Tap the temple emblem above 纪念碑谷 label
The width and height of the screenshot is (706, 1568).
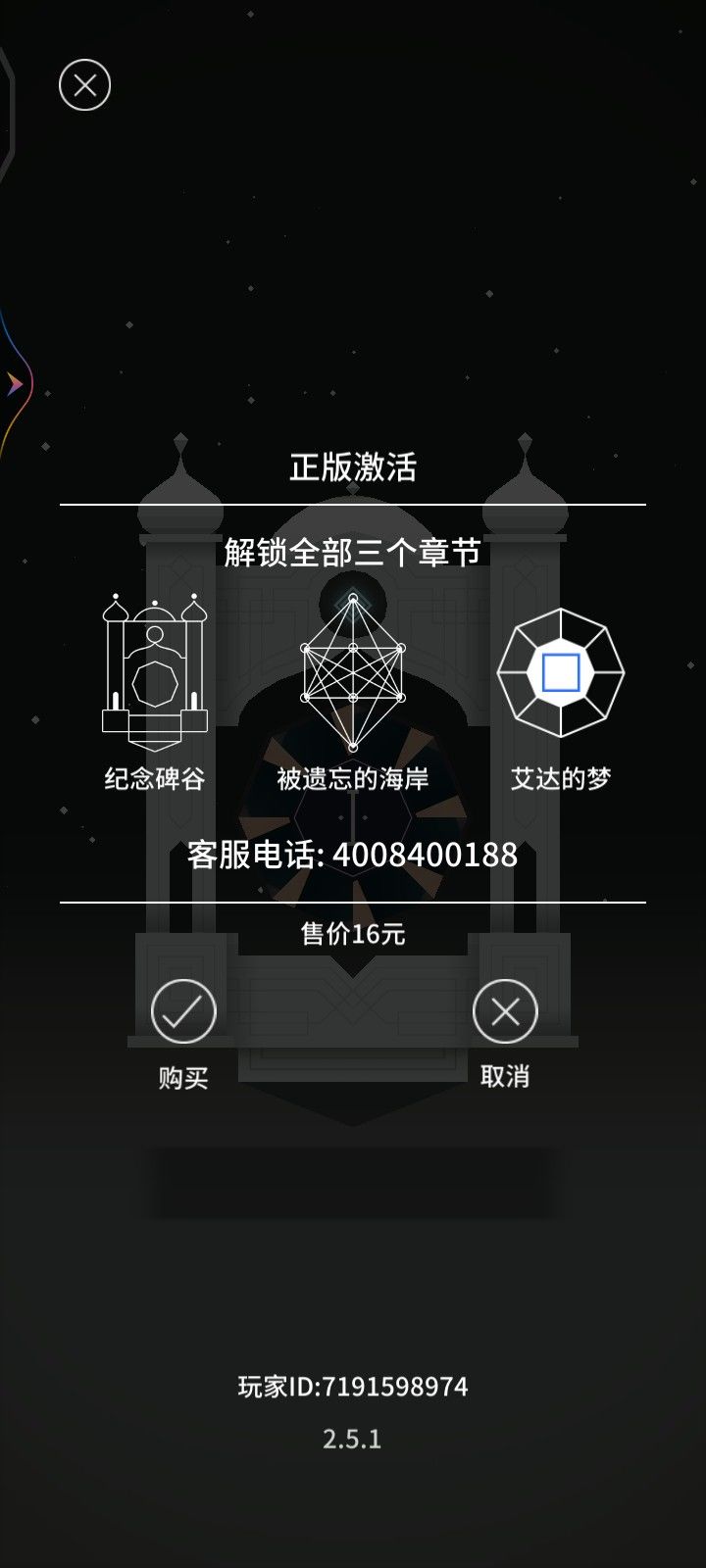154,666
